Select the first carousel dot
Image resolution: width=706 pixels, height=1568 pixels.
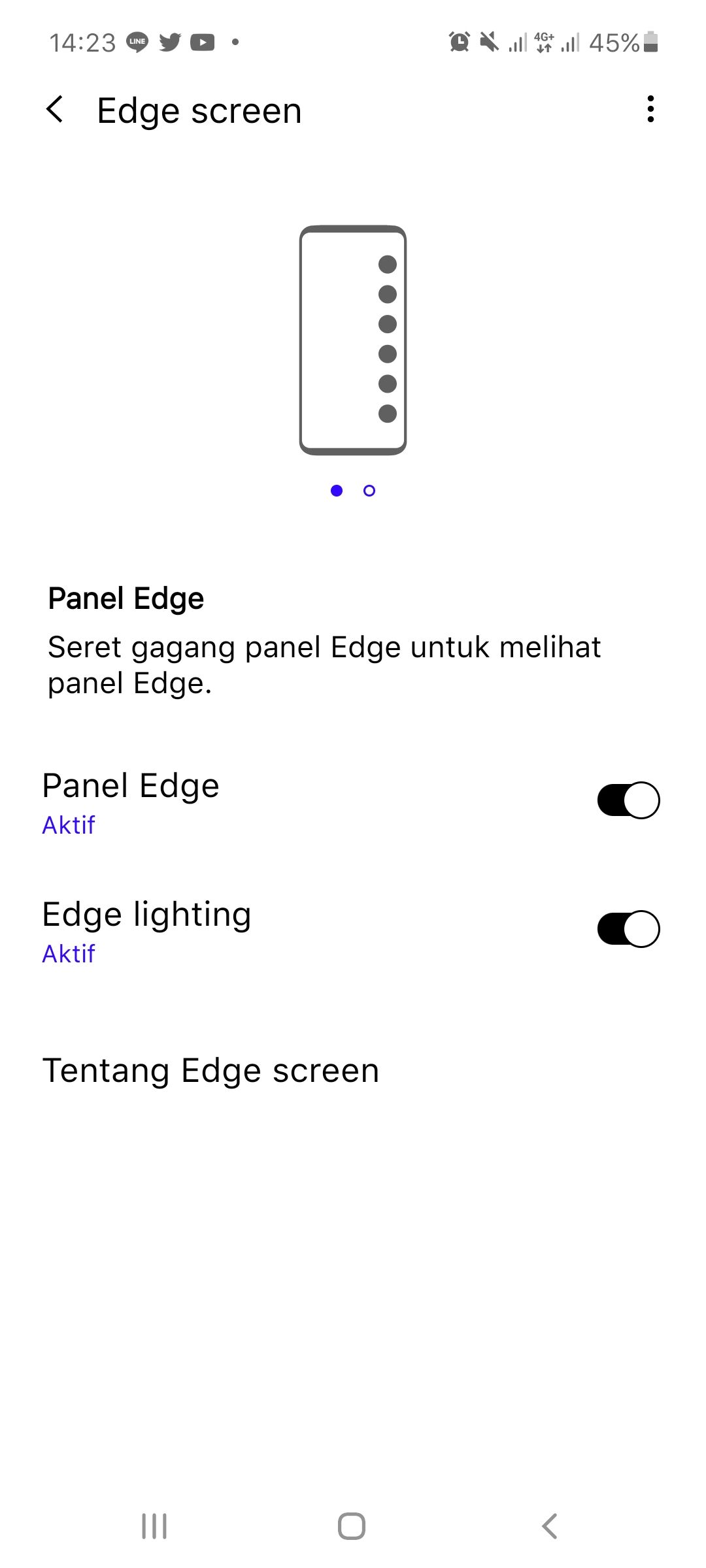(x=337, y=491)
